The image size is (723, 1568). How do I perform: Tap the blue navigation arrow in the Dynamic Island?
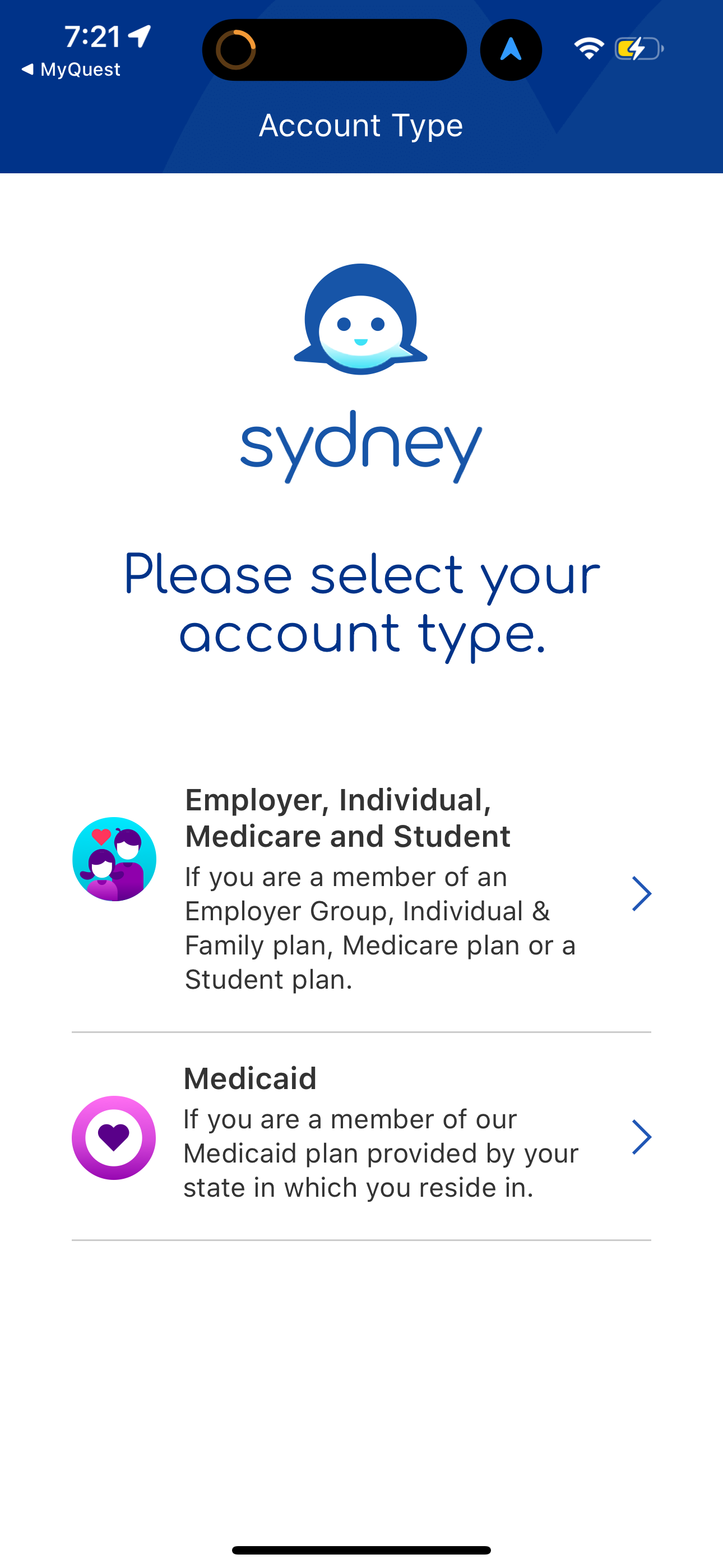coord(510,50)
